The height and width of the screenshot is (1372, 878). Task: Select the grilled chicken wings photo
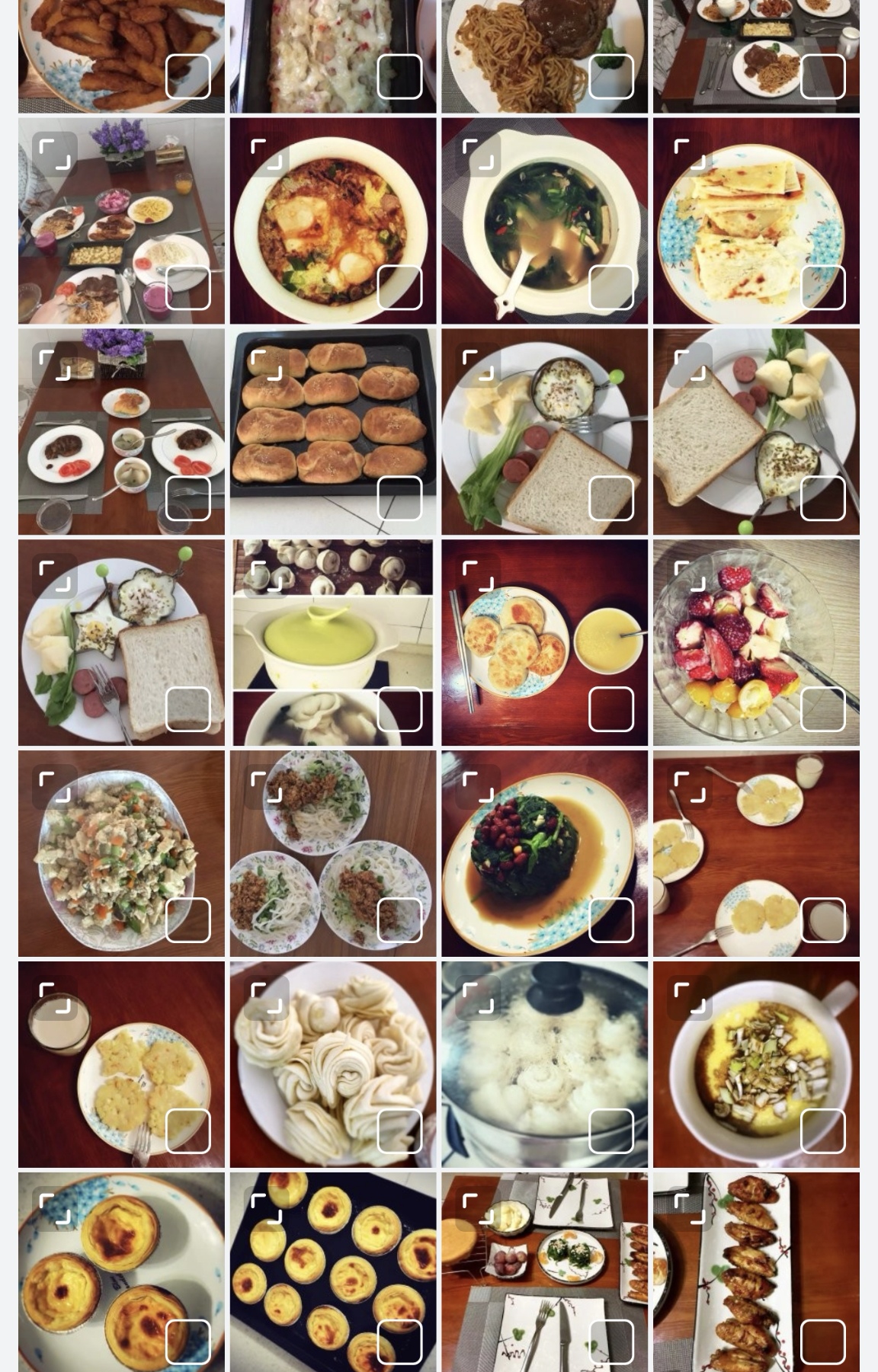[x=822, y=1342]
